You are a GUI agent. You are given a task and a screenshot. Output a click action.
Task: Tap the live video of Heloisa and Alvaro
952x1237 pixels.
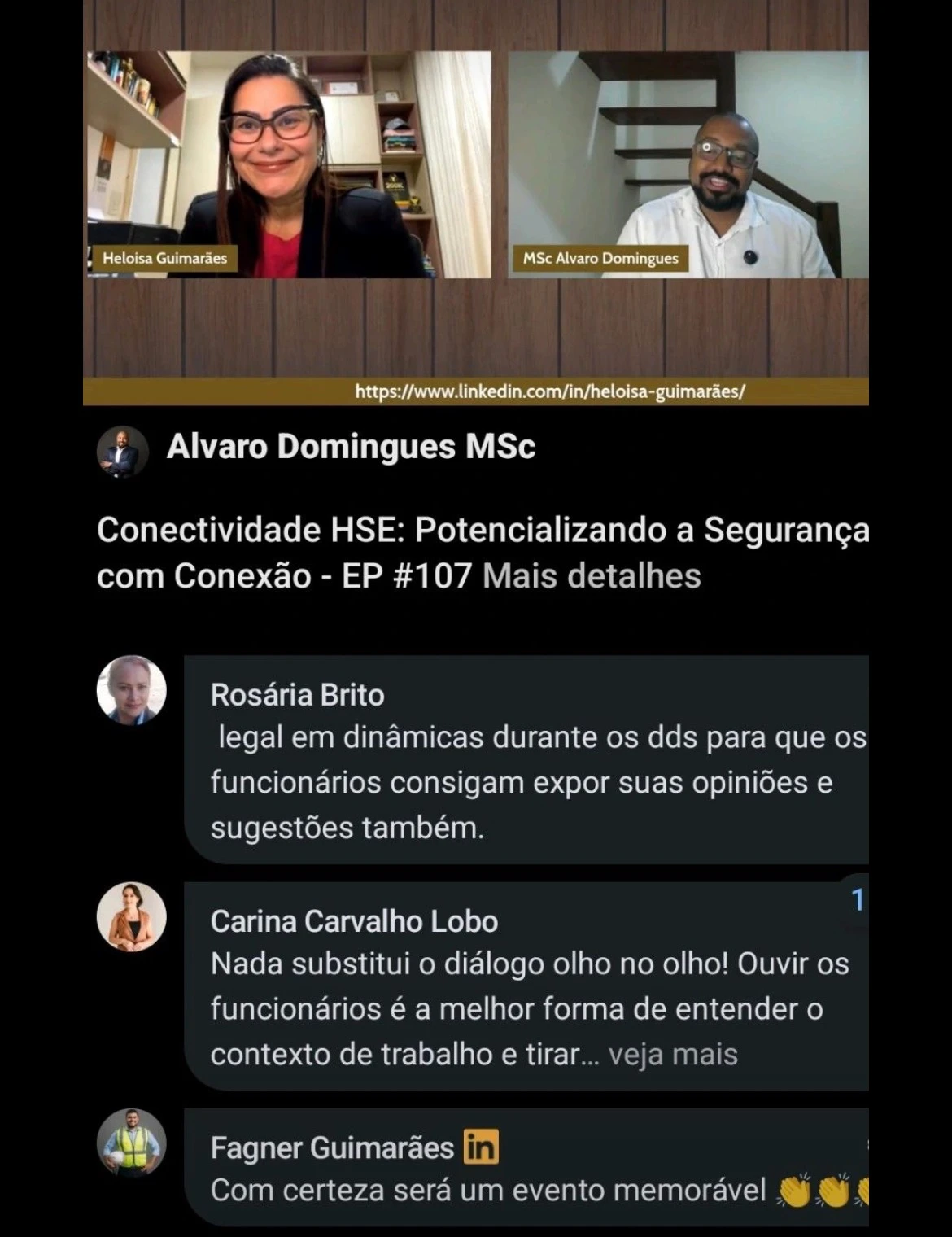click(475, 203)
